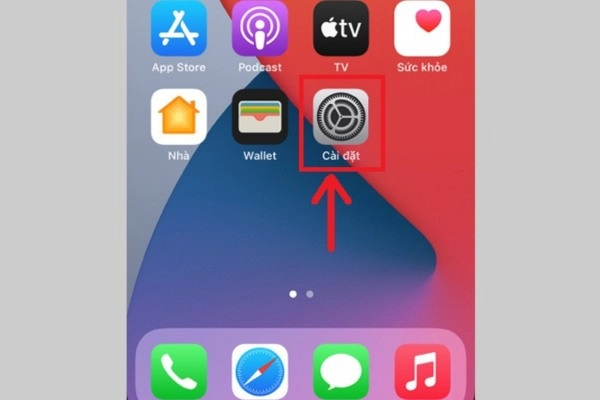600x400 pixels.
Task: Open the Music app in dock
Action: [422, 371]
